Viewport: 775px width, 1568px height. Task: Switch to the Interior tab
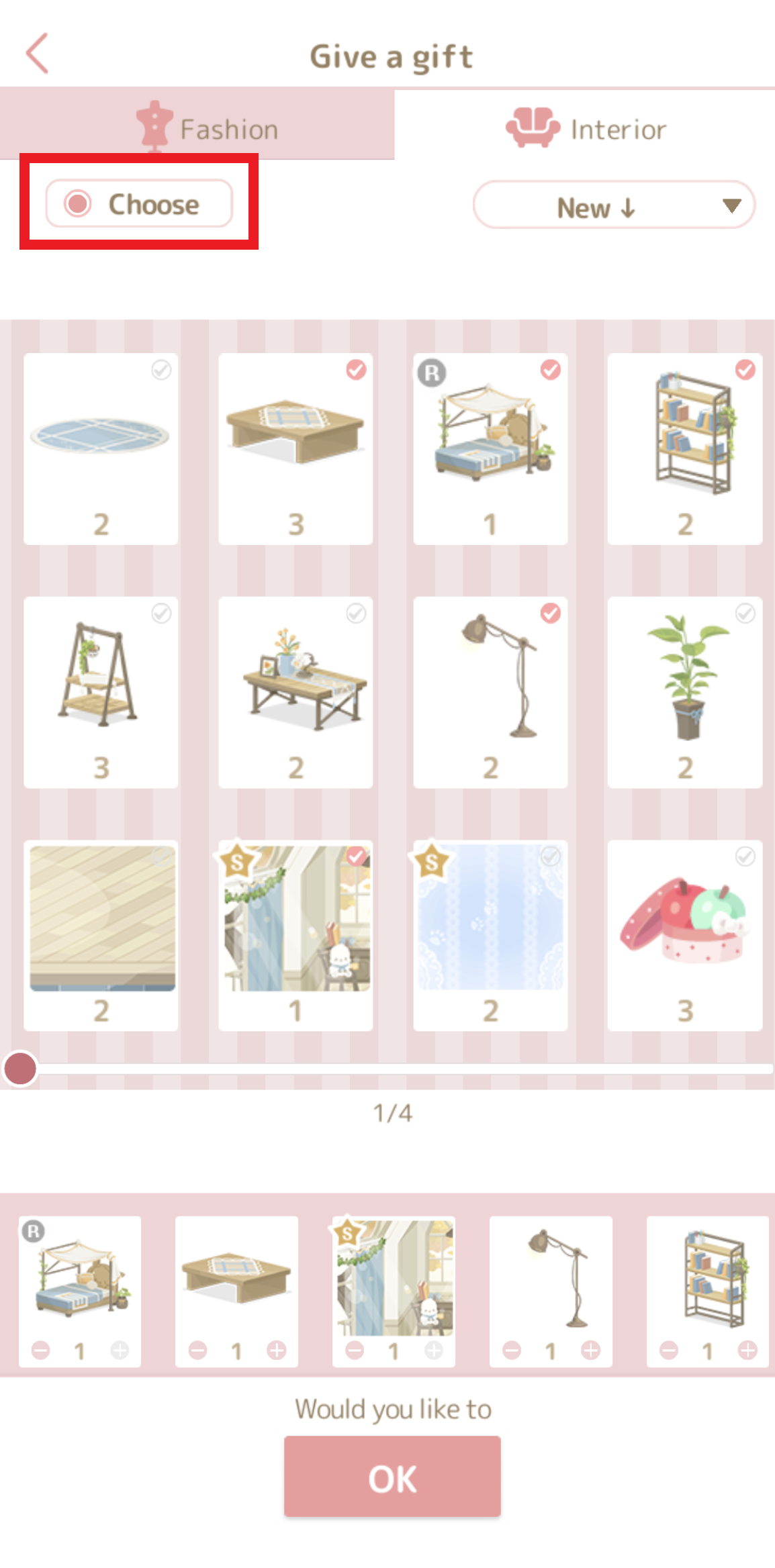tap(585, 128)
